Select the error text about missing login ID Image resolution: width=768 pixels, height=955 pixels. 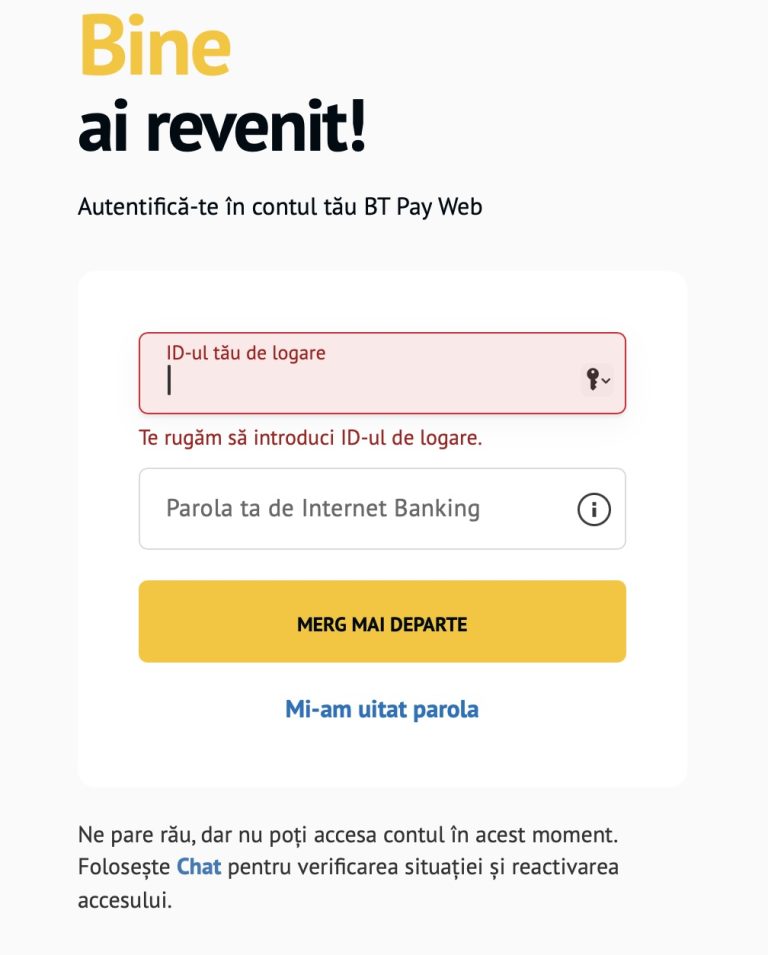tap(310, 439)
